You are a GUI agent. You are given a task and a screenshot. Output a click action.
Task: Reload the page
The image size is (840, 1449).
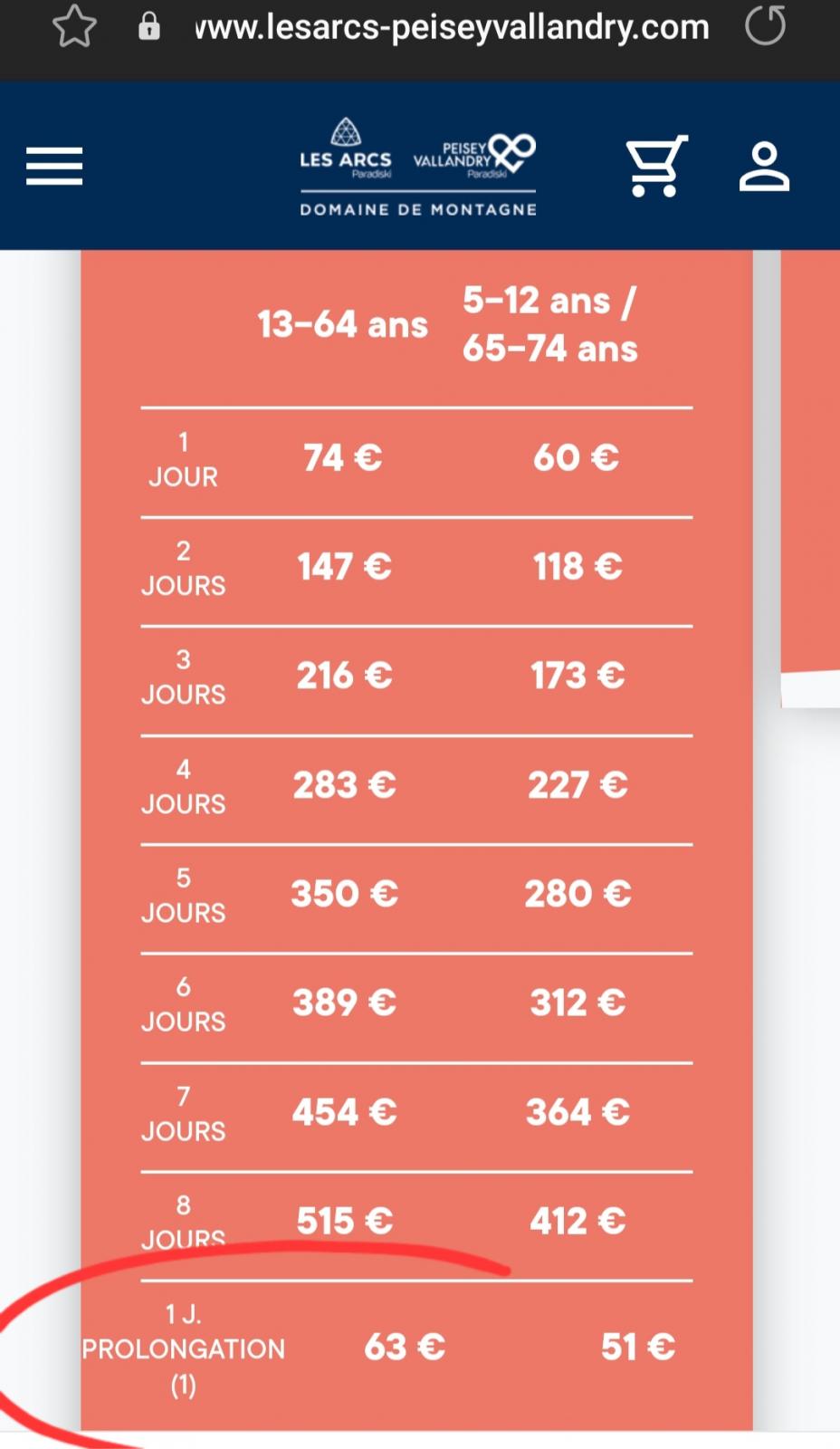point(765,25)
